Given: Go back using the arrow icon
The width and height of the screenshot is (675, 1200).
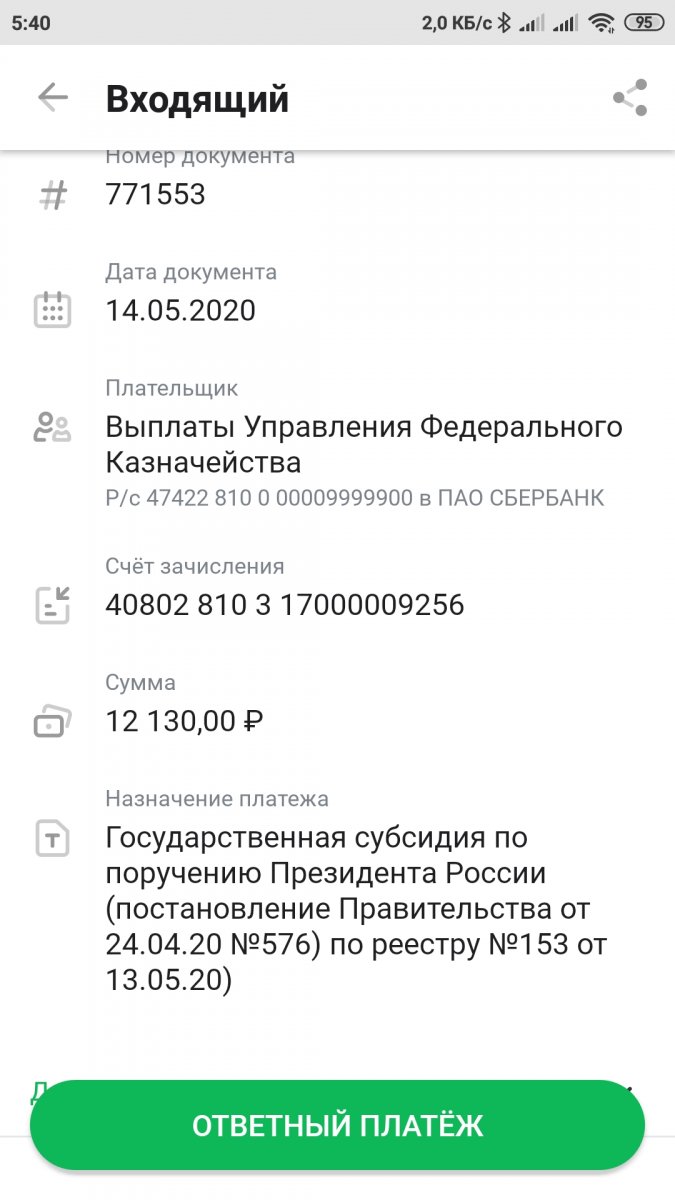Looking at the screenshot, I should [52, 98].
